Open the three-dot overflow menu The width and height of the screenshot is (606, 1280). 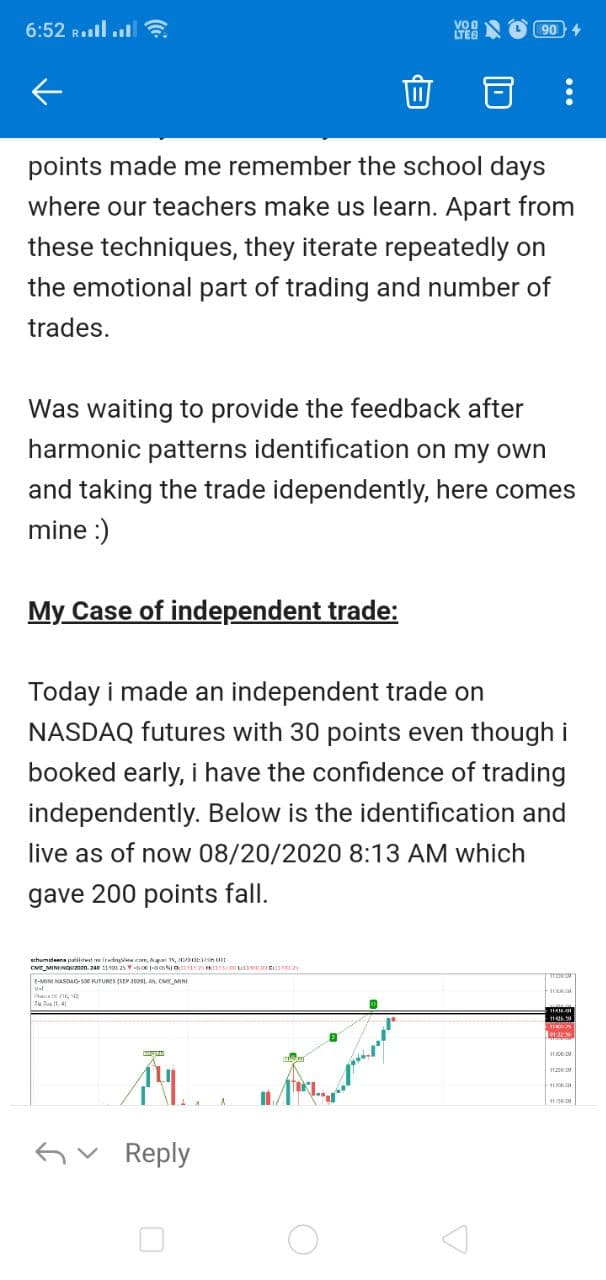point(569,94)
